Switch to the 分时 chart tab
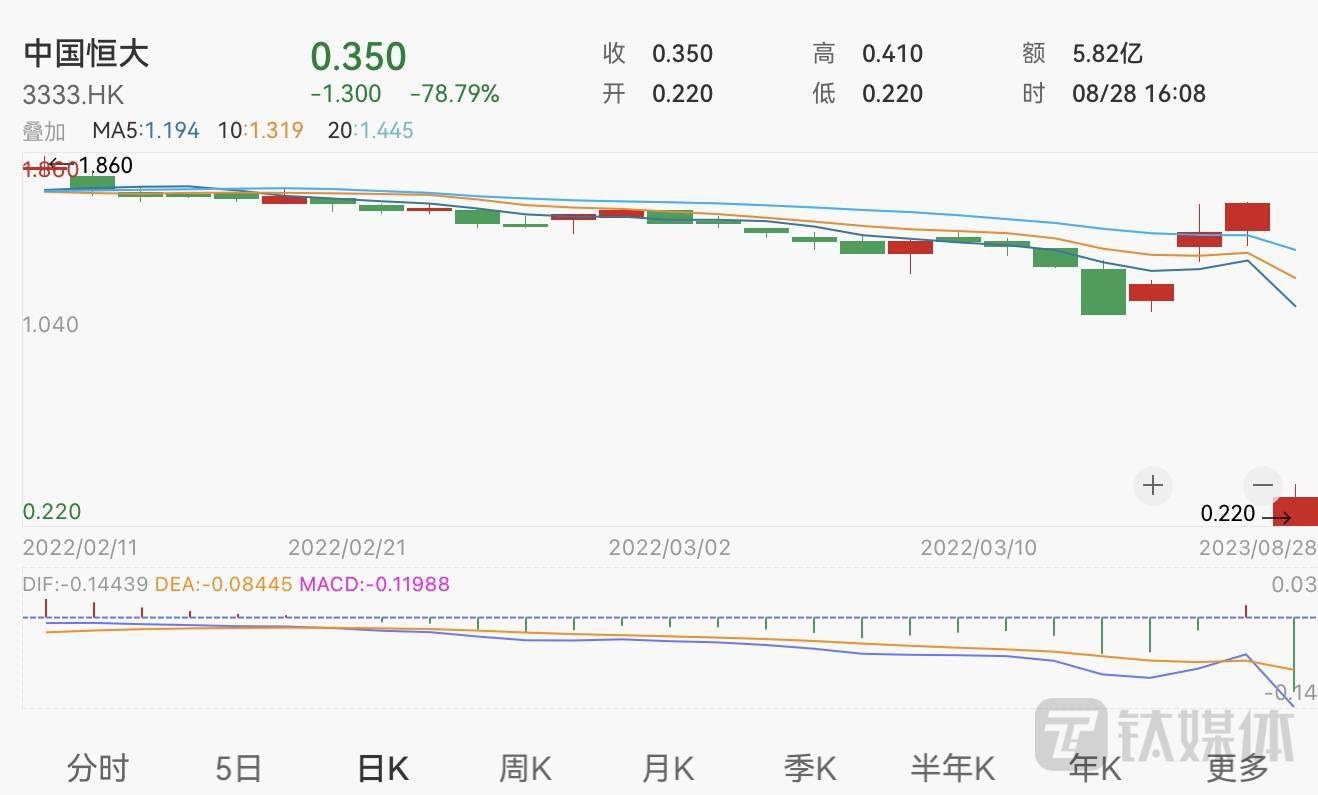The height and width of the screenshot is (795, 1318). point(98,768)
